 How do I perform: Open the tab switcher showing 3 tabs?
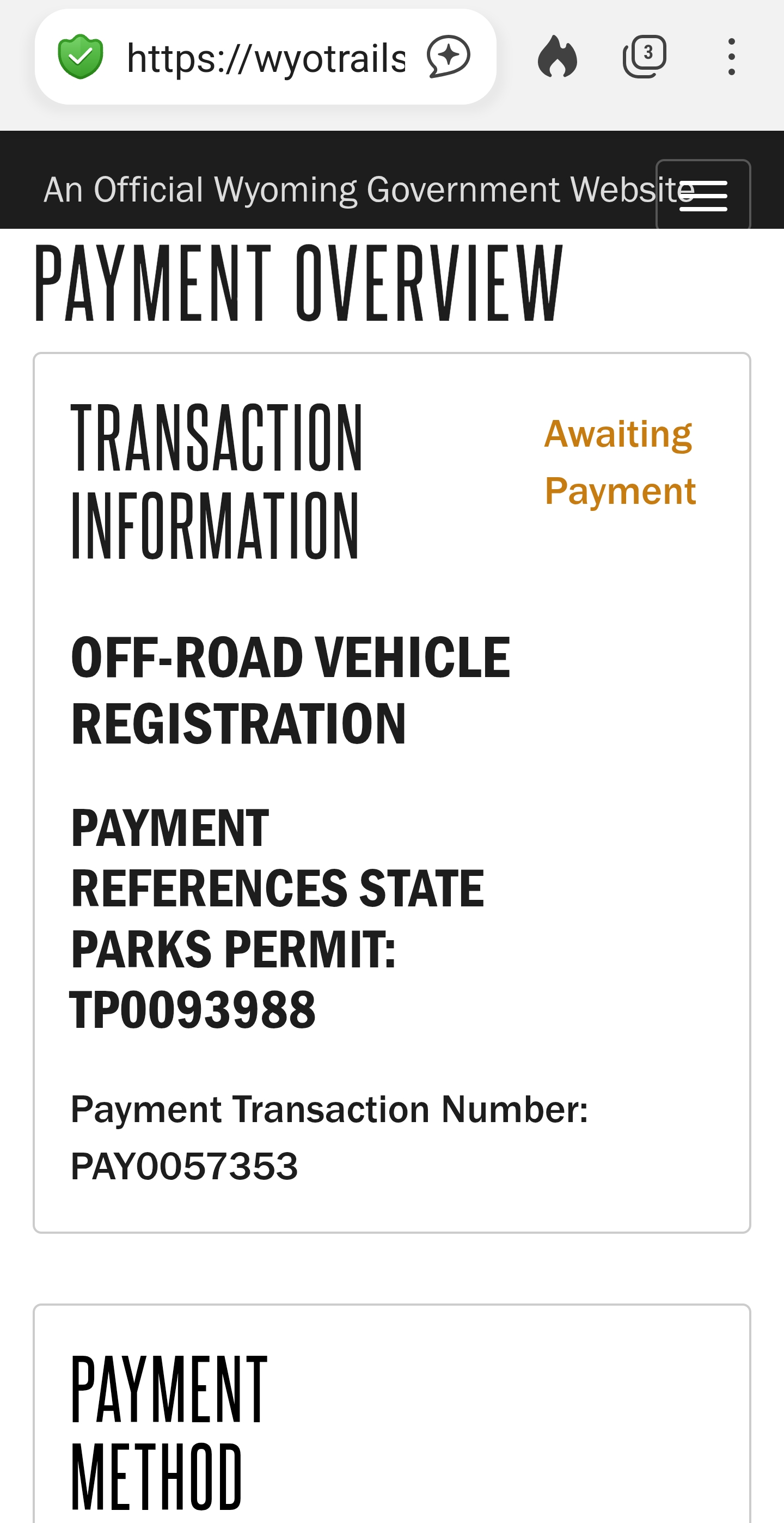tap(645, 57)
